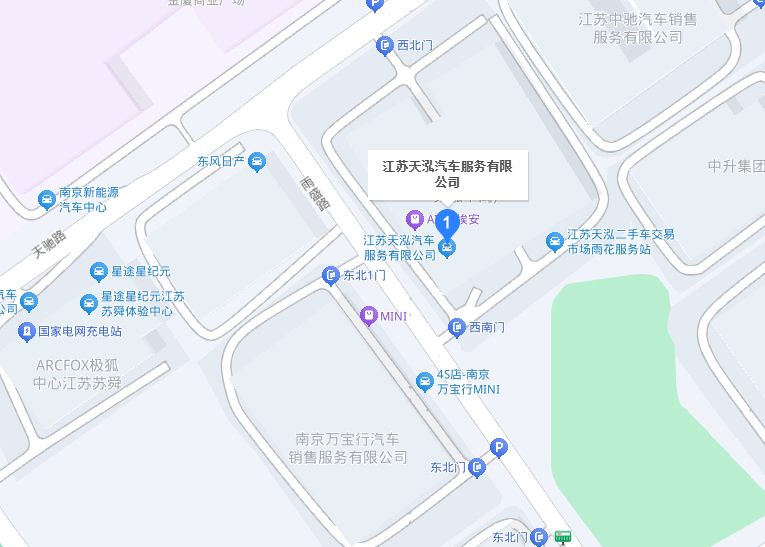Screen dimensions: 765x547
Task: Open 星途星纪元江苏苏舜体验中心 marker
Action: [x=88, y=303]
